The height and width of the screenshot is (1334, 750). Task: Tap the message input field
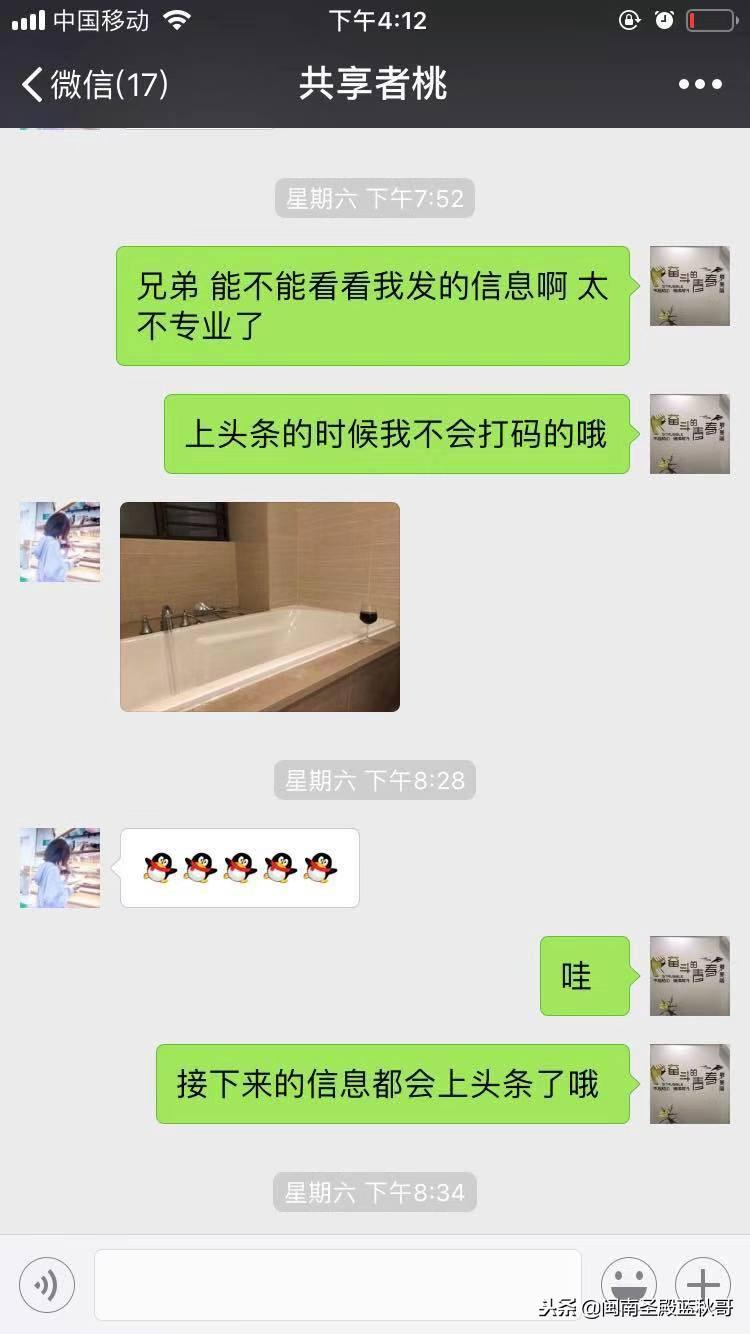point(337,1284)
